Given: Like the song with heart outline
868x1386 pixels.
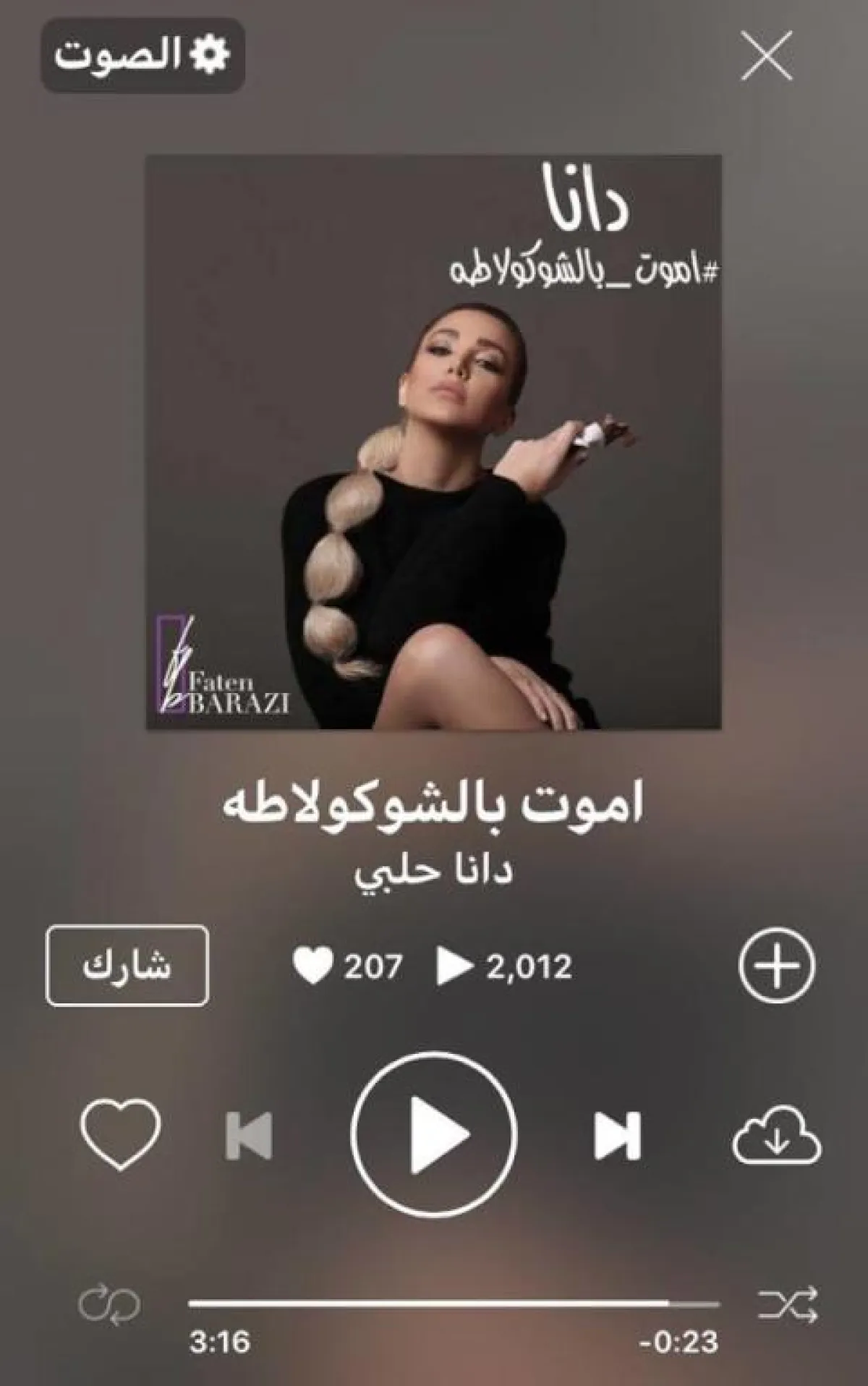Looking at the screenshot, I should 120,1134.
